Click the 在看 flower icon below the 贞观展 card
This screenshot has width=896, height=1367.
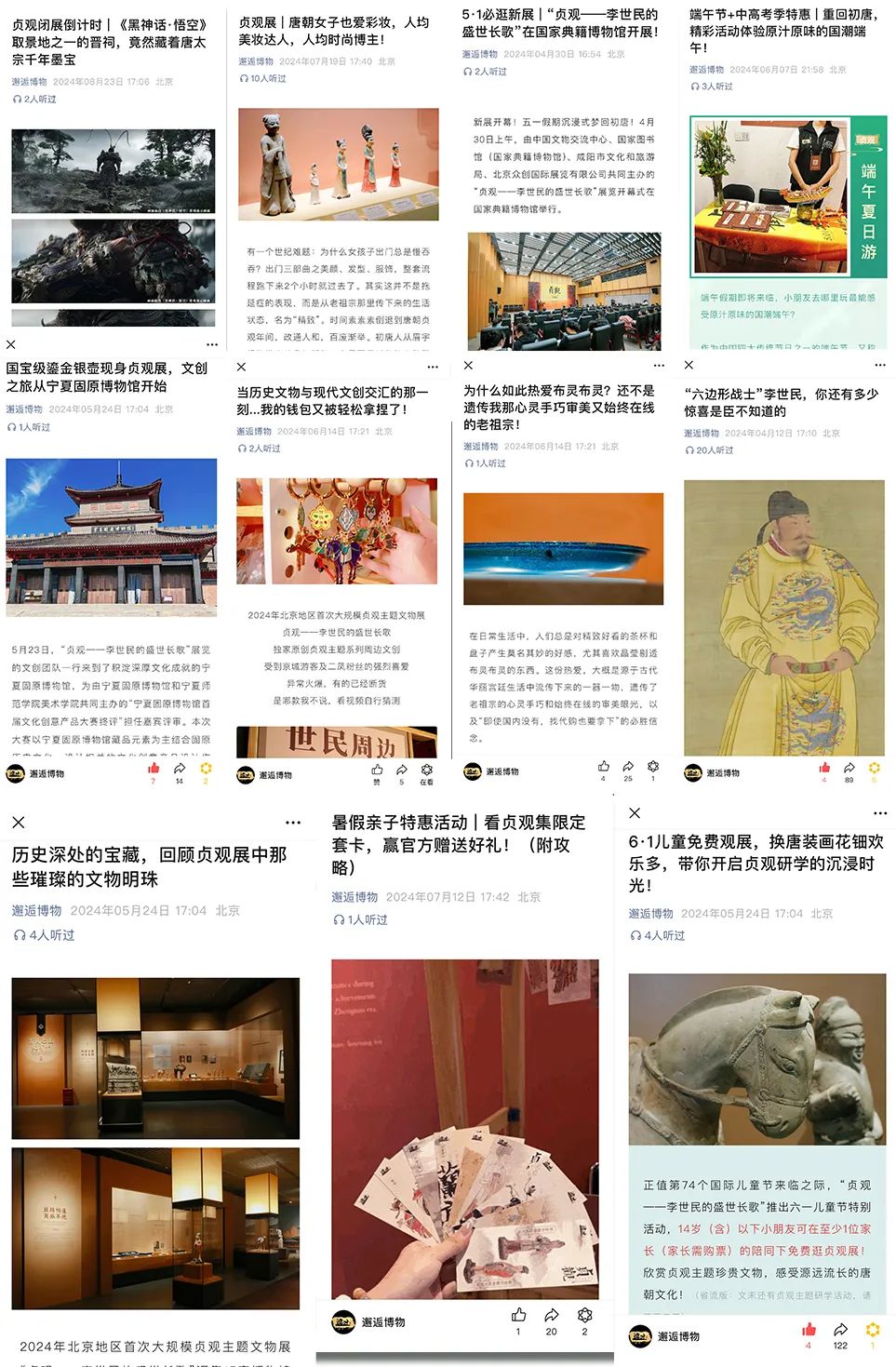[x=425, y=769]
